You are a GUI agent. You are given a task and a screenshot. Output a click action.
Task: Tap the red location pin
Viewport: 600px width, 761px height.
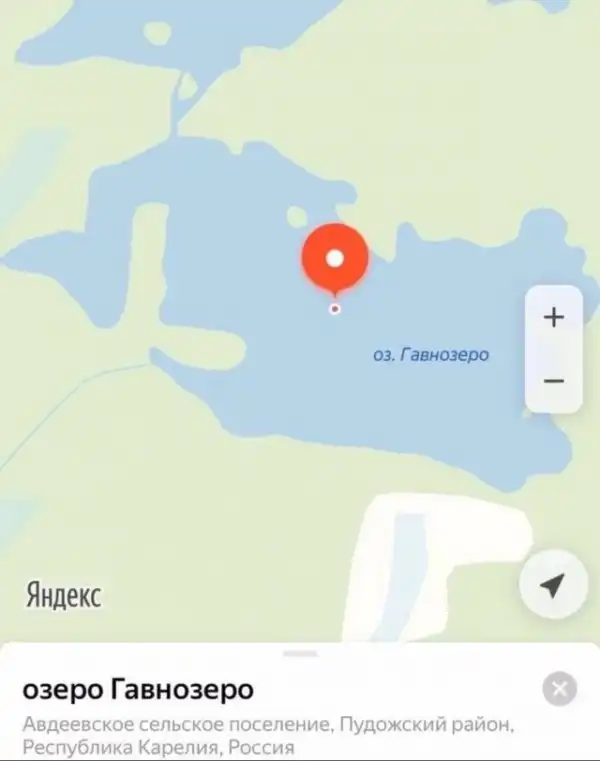click(x=335, y=258)
